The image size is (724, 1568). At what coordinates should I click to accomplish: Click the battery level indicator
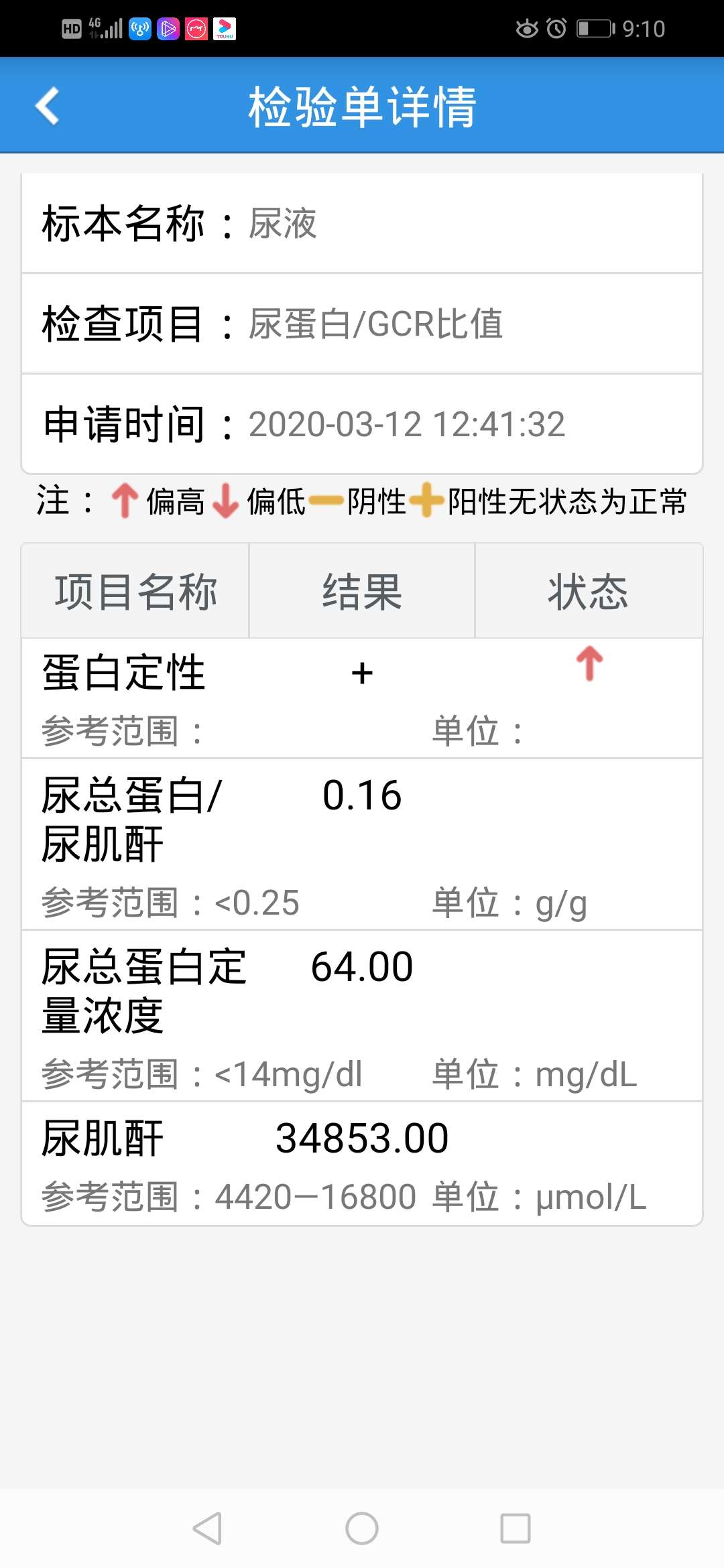pos(595,28)
